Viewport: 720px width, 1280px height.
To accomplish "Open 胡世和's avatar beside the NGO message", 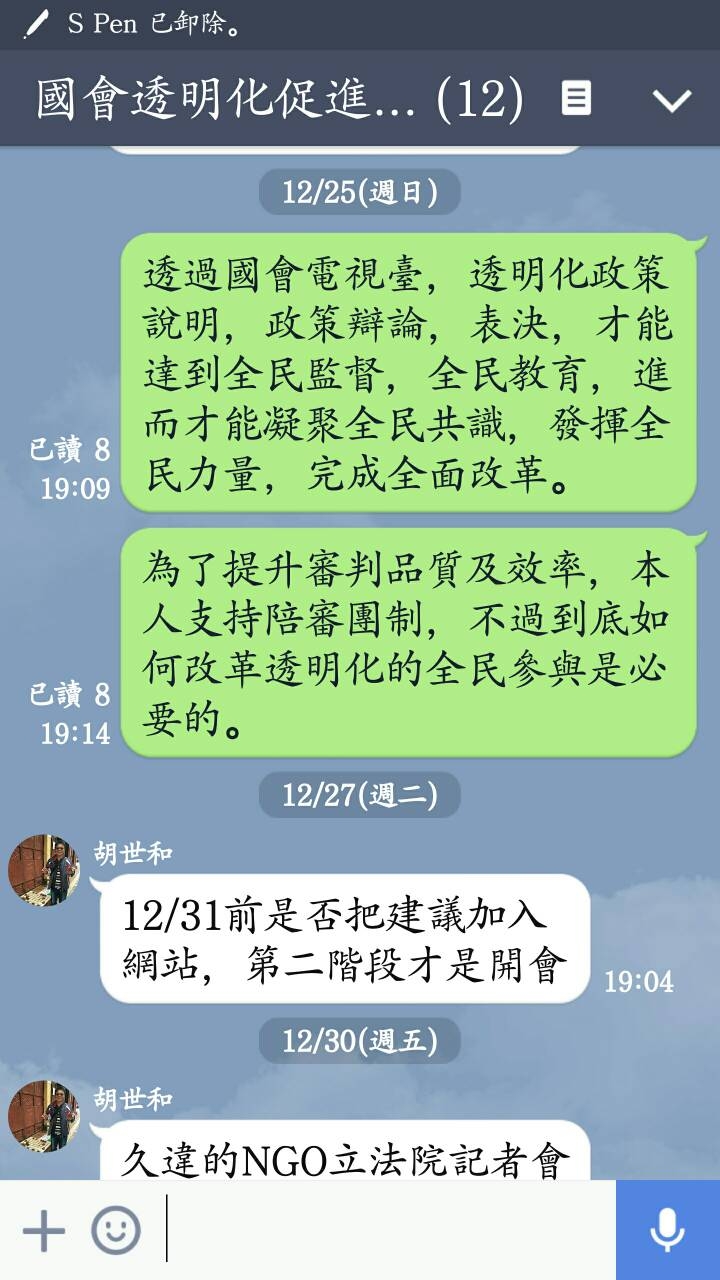I will [44, 1115].
